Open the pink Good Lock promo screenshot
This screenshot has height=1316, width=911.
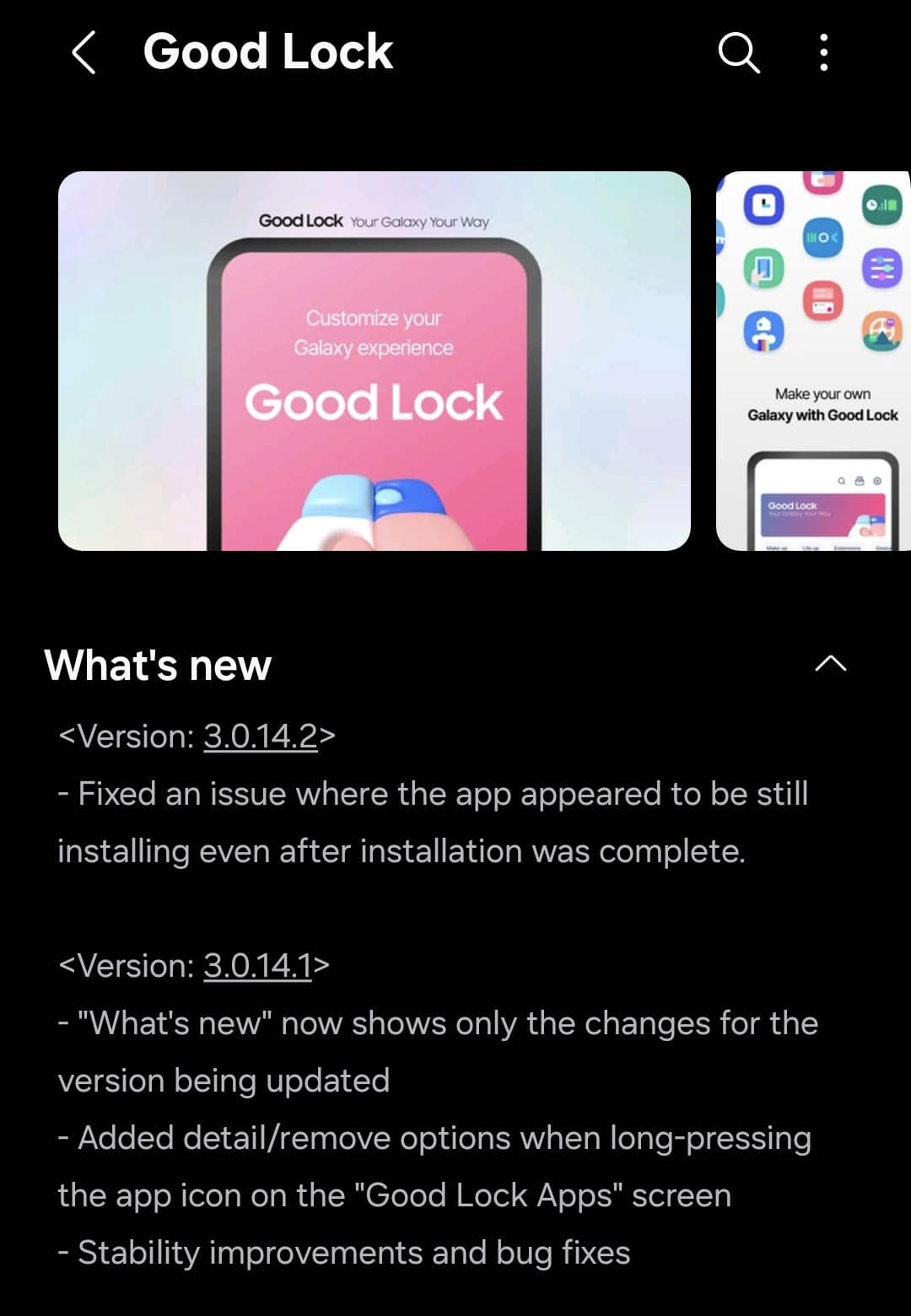coord(374,361)
